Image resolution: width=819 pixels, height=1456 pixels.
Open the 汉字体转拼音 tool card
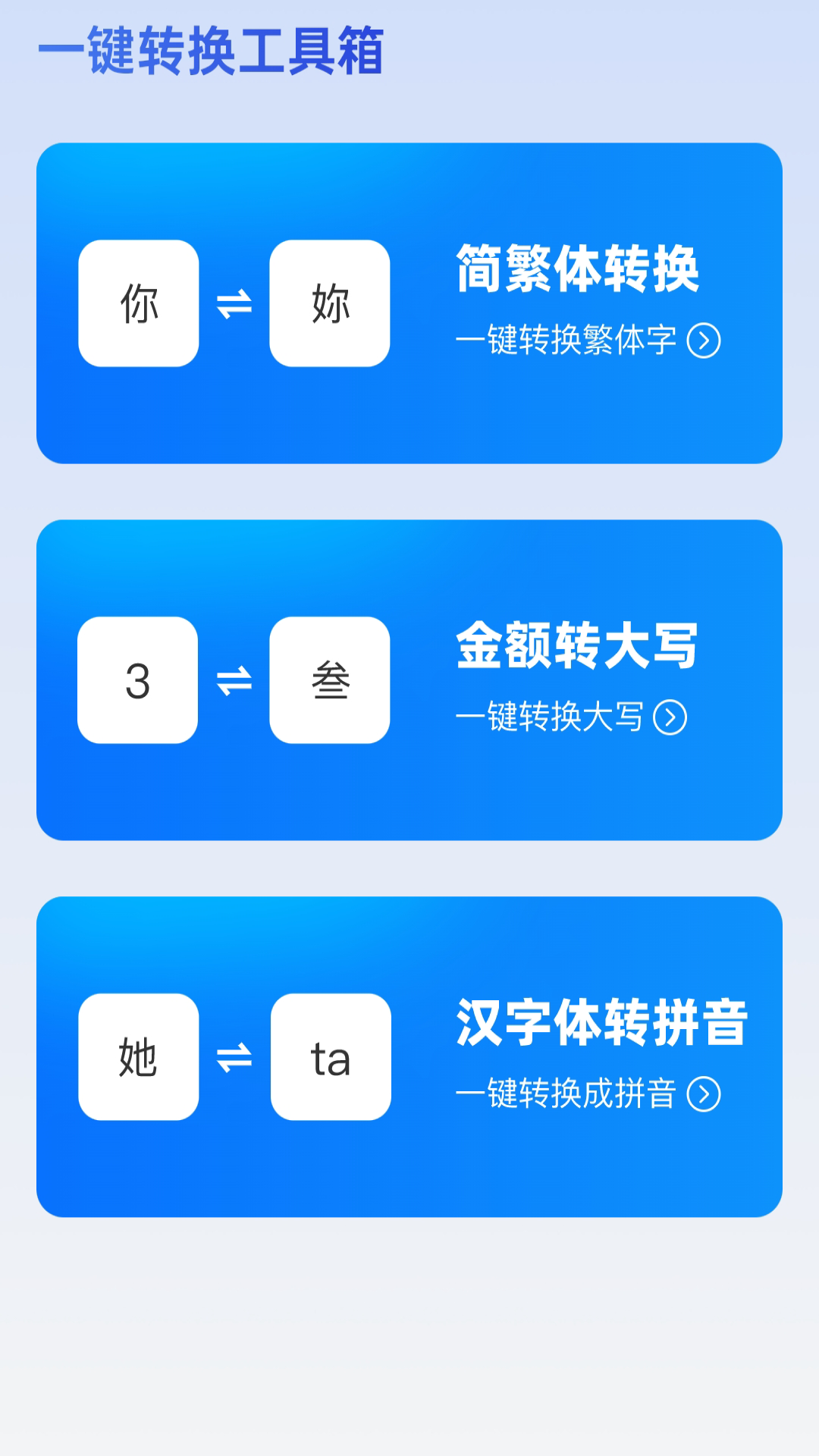point(409,1056)
